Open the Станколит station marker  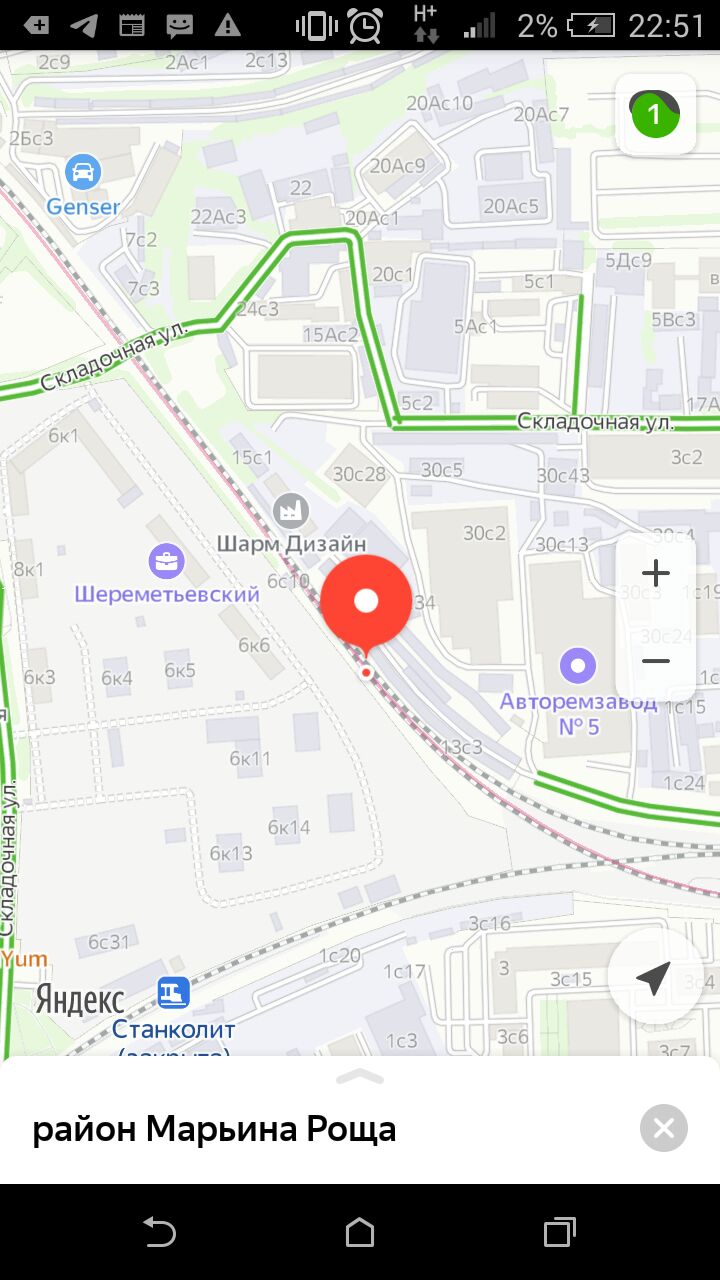tap(173, 993)
